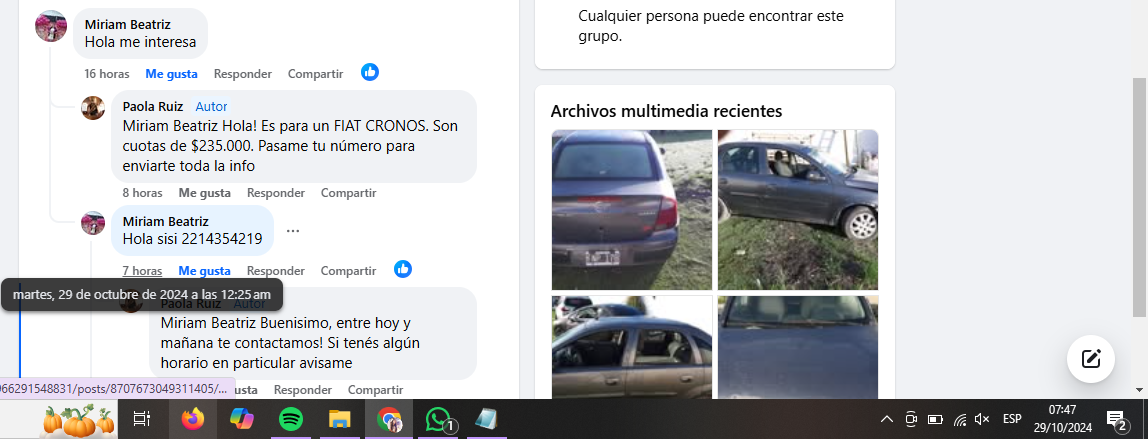The height and width of the screenshot is (439, 1148).
Task: Open the '8 horas' timestamp on Paola's comment
Action: (142, 193)
